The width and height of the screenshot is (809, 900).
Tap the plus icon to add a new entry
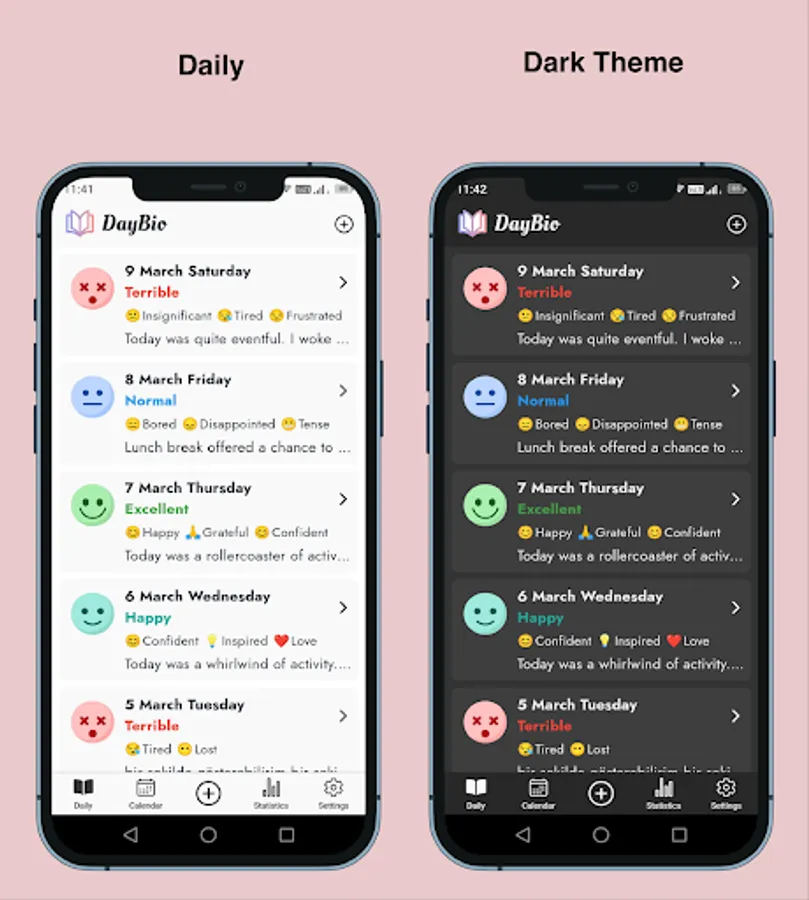344,225
